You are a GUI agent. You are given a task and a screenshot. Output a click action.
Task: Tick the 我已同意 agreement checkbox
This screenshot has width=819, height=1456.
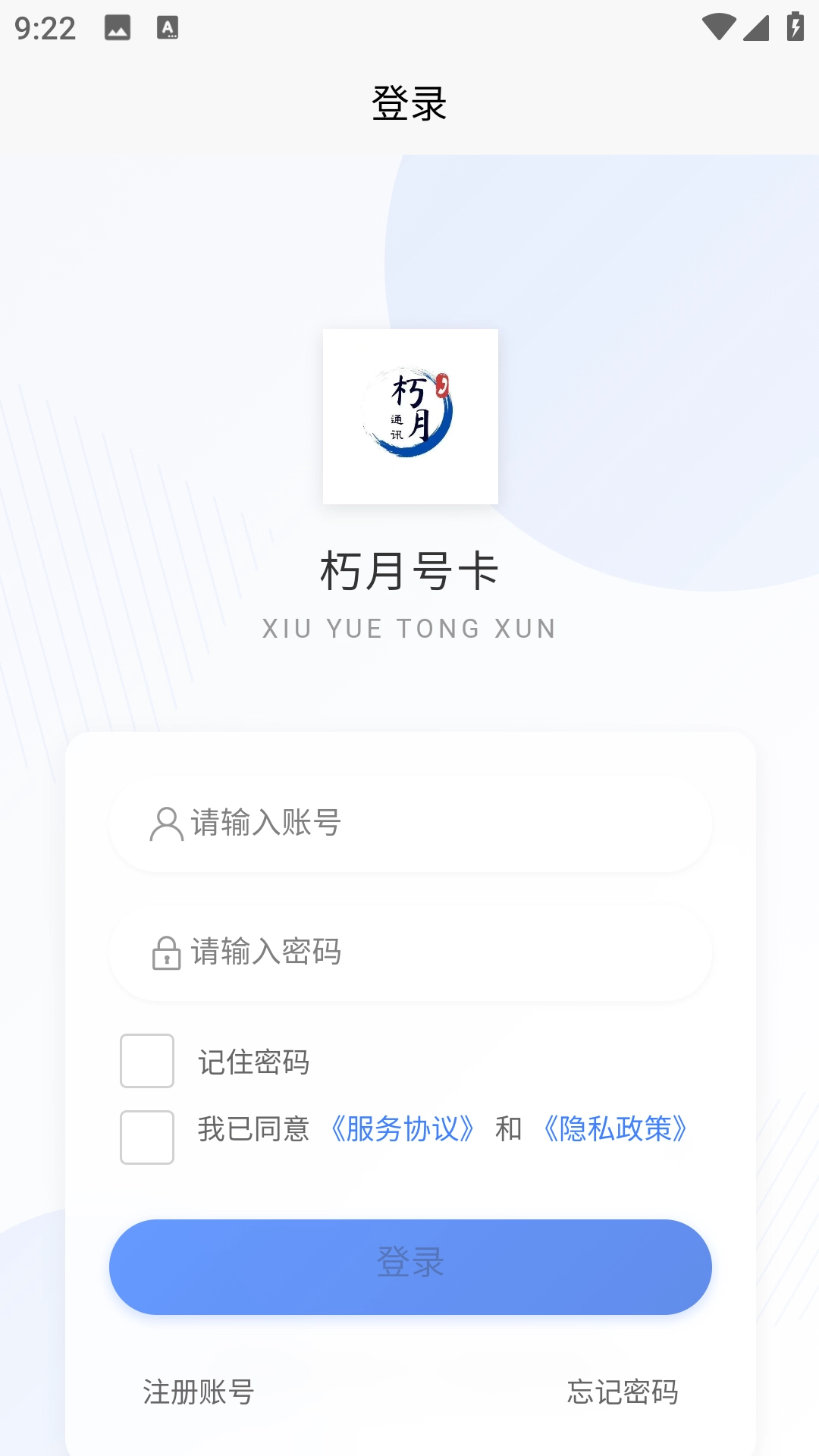(x=147, y=1137)
